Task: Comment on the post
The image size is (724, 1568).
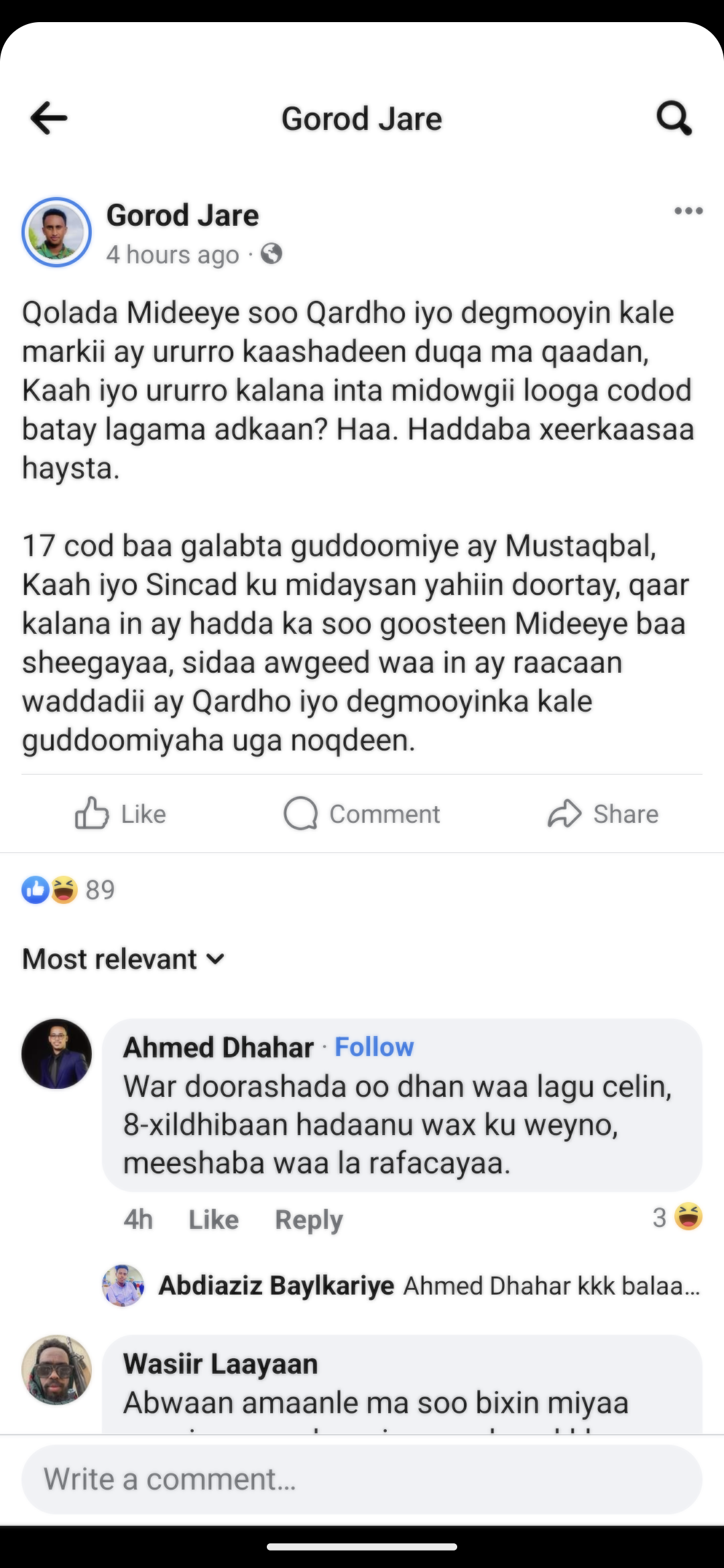Action: pyautogui.click(x=362, y=813)
